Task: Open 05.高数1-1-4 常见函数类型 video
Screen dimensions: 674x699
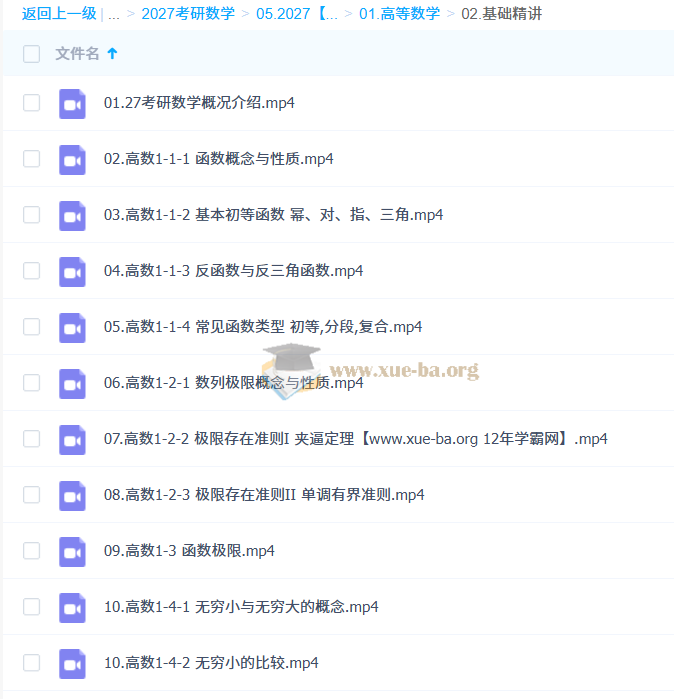Action: [262, 327]
